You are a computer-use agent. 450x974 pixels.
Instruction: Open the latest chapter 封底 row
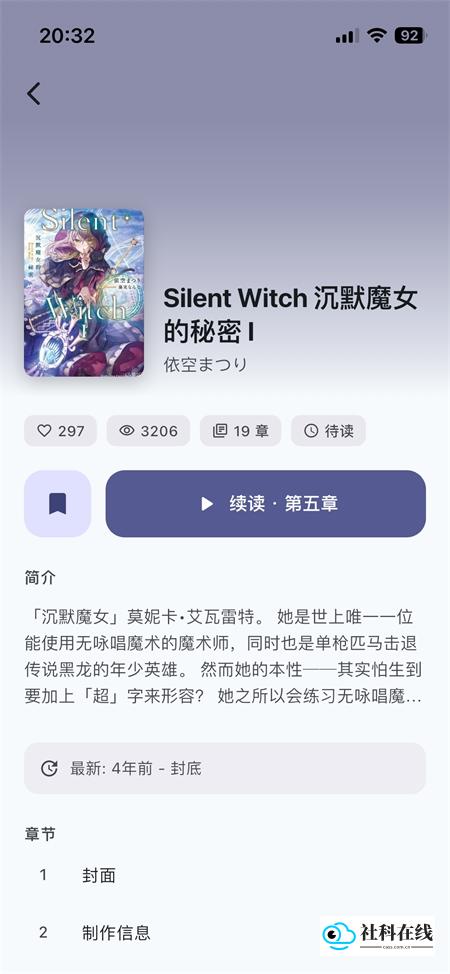point(225,768)
